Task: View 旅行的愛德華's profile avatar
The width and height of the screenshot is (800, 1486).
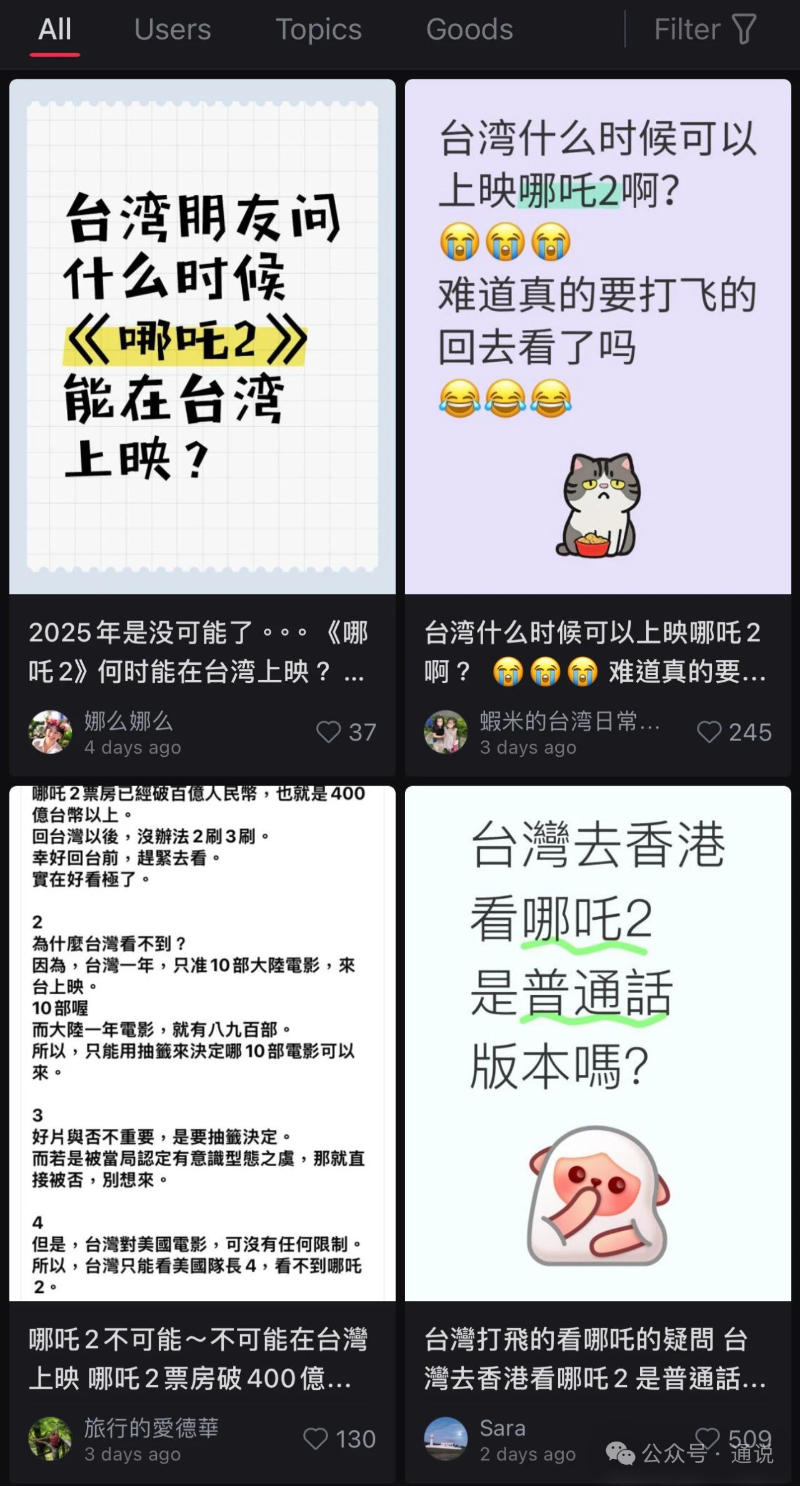Action: (x=51, y=1438)
